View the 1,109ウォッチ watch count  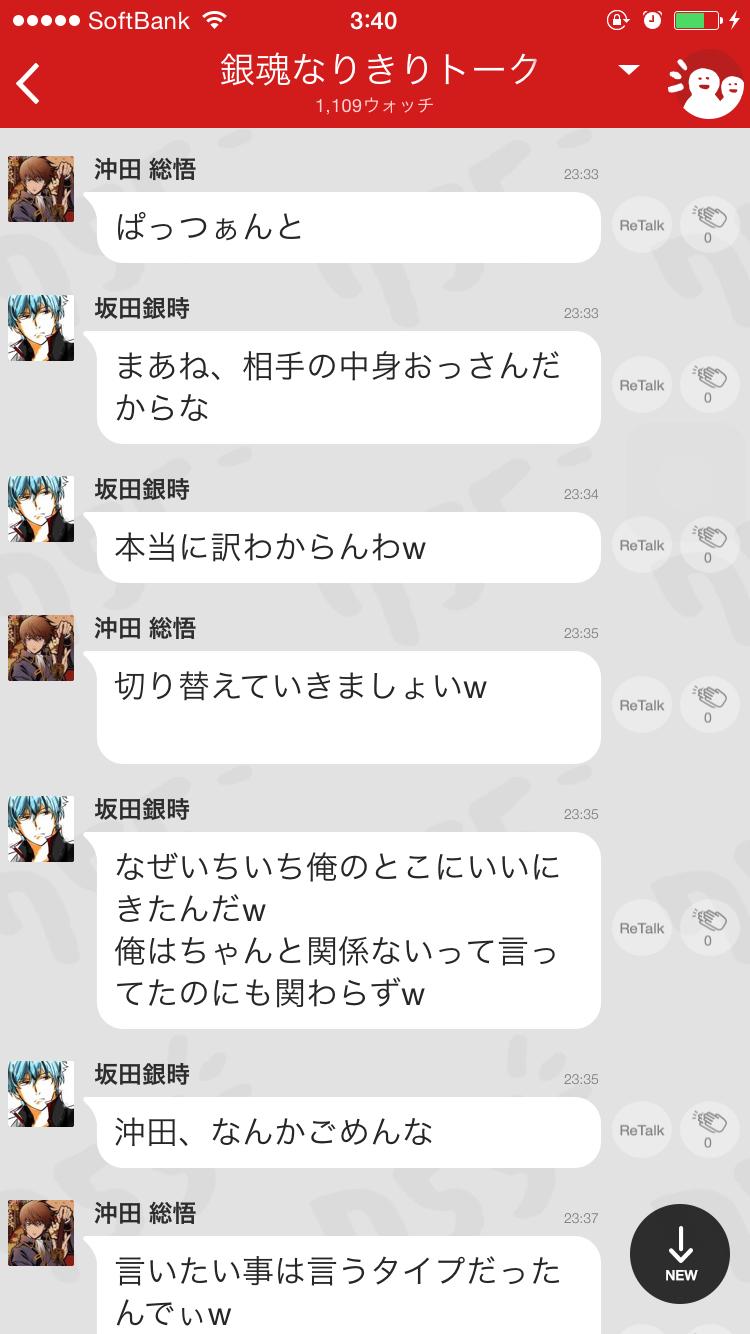point(375,103)
